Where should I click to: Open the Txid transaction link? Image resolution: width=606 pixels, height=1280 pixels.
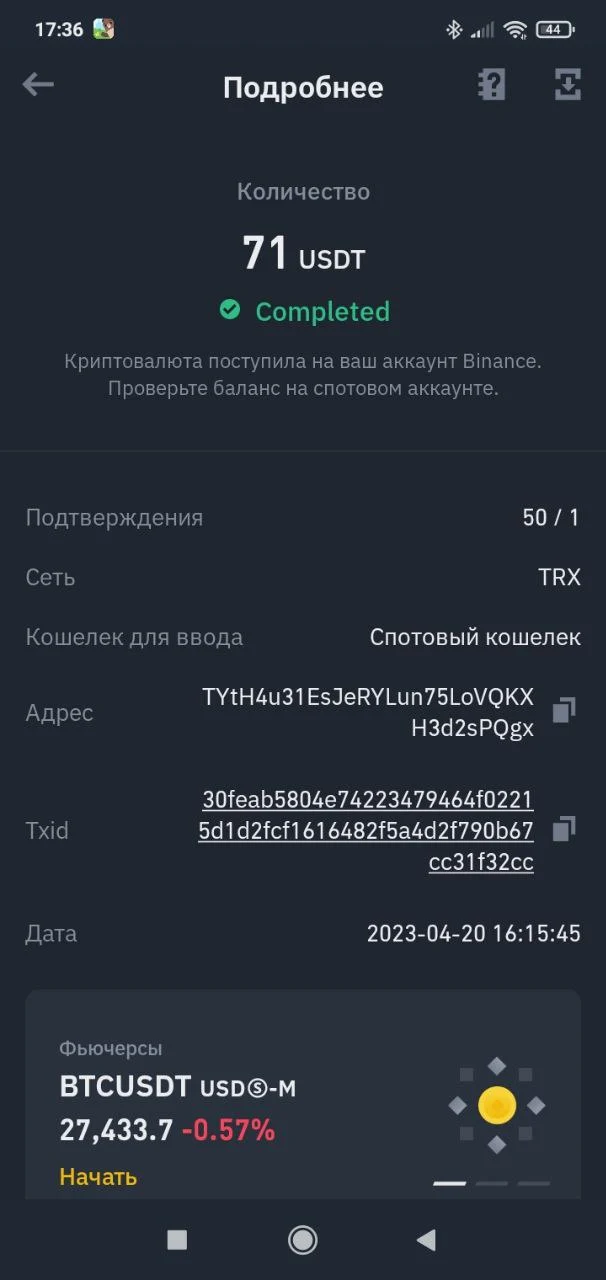point(366,830)
